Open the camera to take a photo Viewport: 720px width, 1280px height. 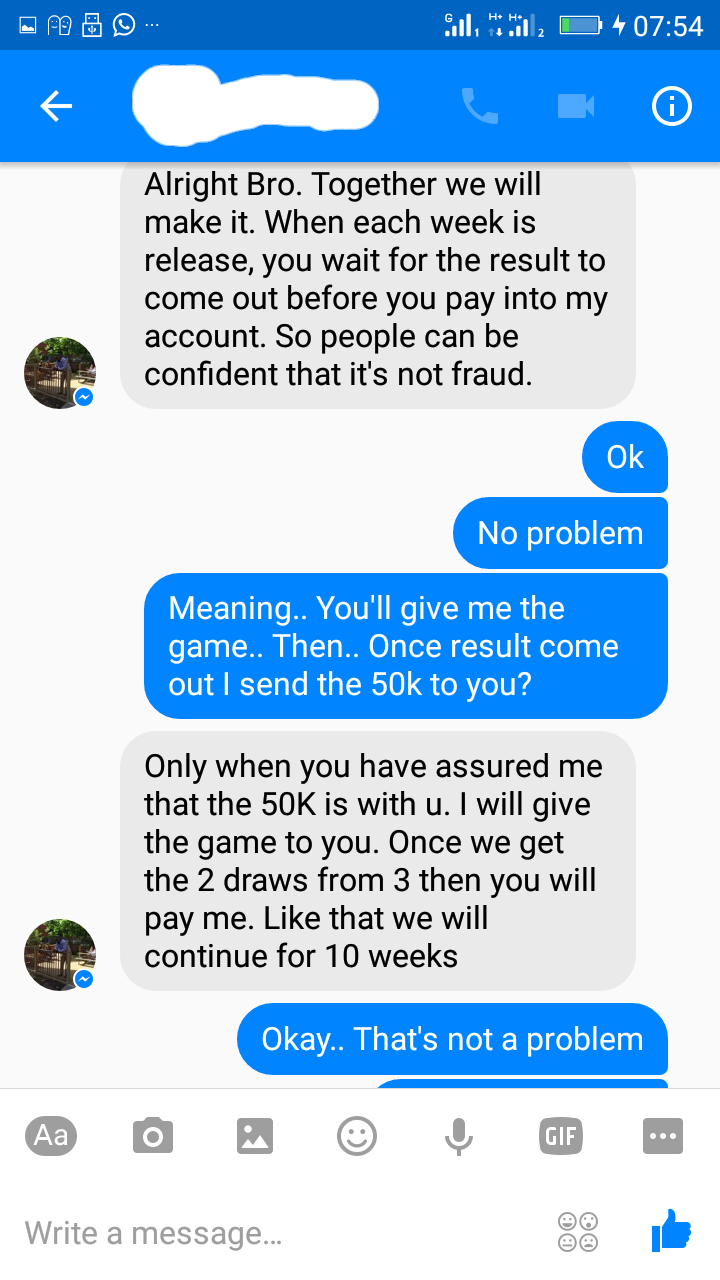(153, 1136)
